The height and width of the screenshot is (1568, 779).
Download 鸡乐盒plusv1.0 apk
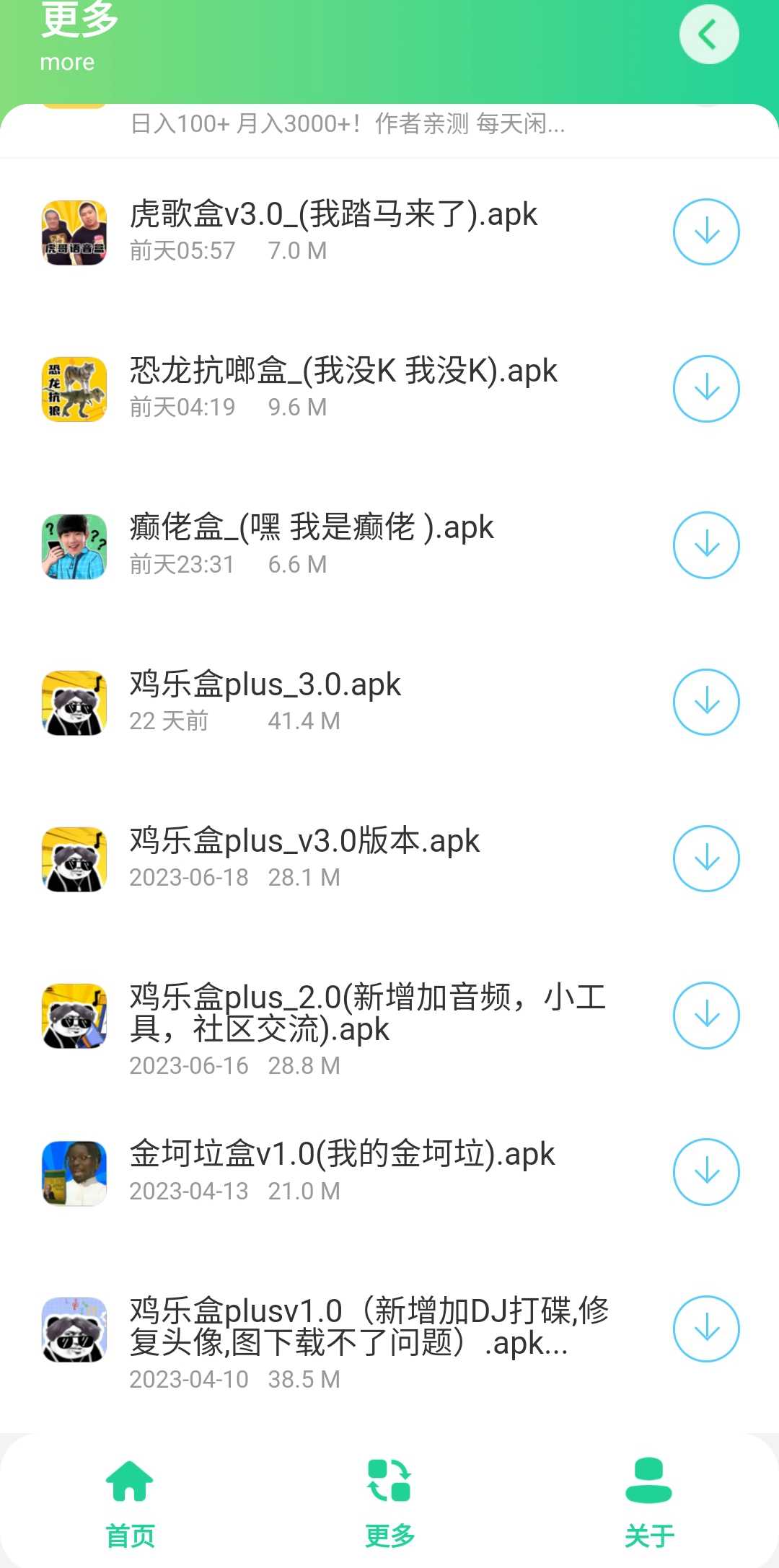tap(706, 1329)
